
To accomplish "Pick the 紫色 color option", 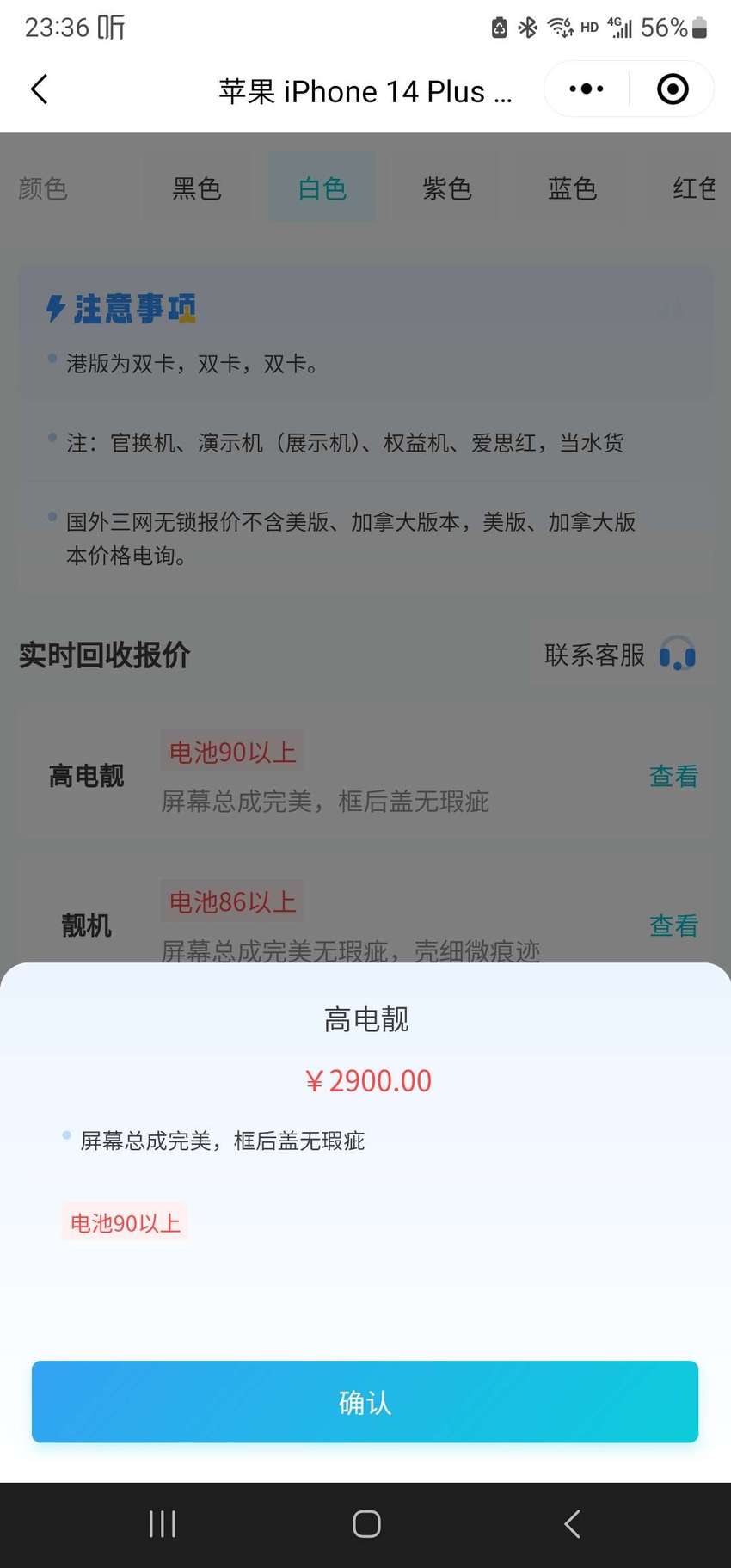I will coord(447,188).
